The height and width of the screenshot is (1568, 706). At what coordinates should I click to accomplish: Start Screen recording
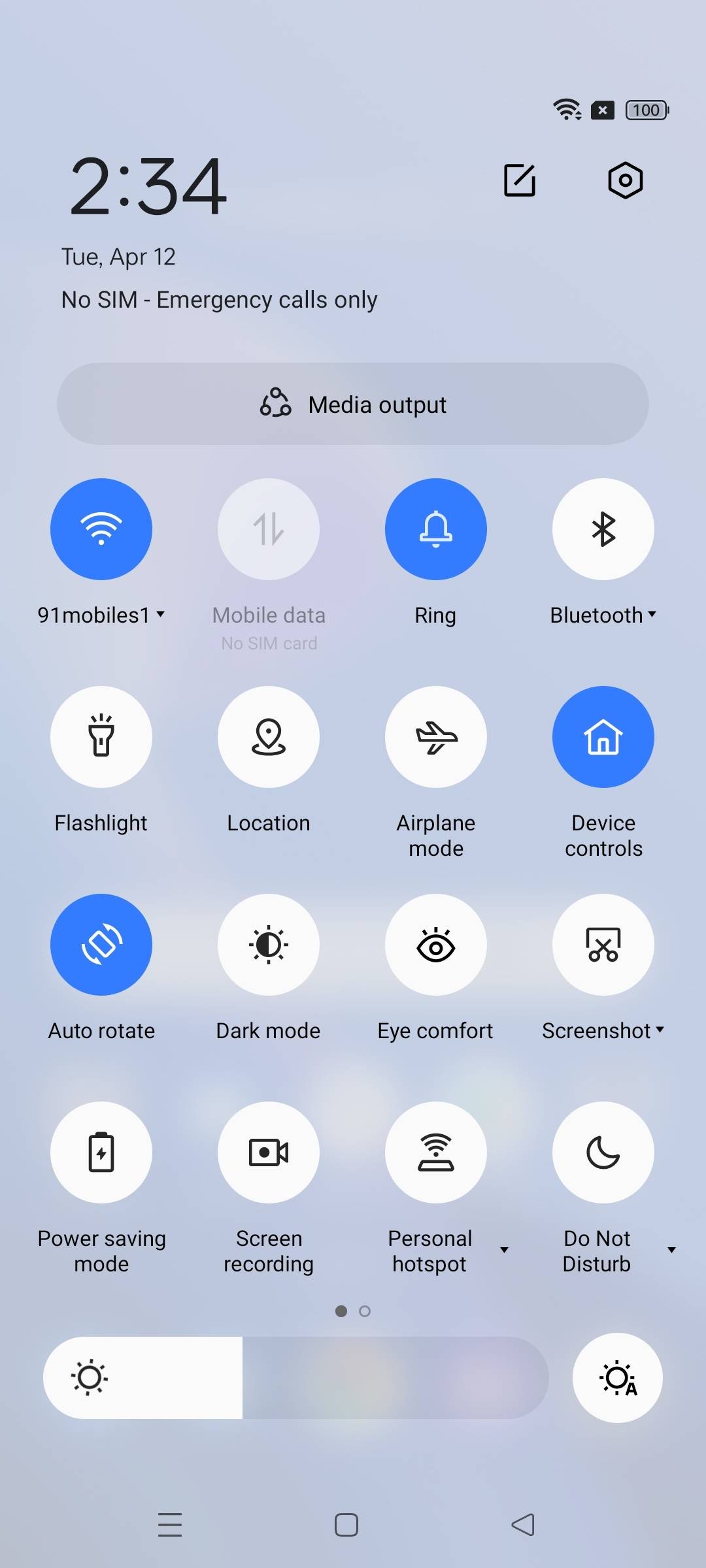pyautogui.click(x=269, y=1152)
